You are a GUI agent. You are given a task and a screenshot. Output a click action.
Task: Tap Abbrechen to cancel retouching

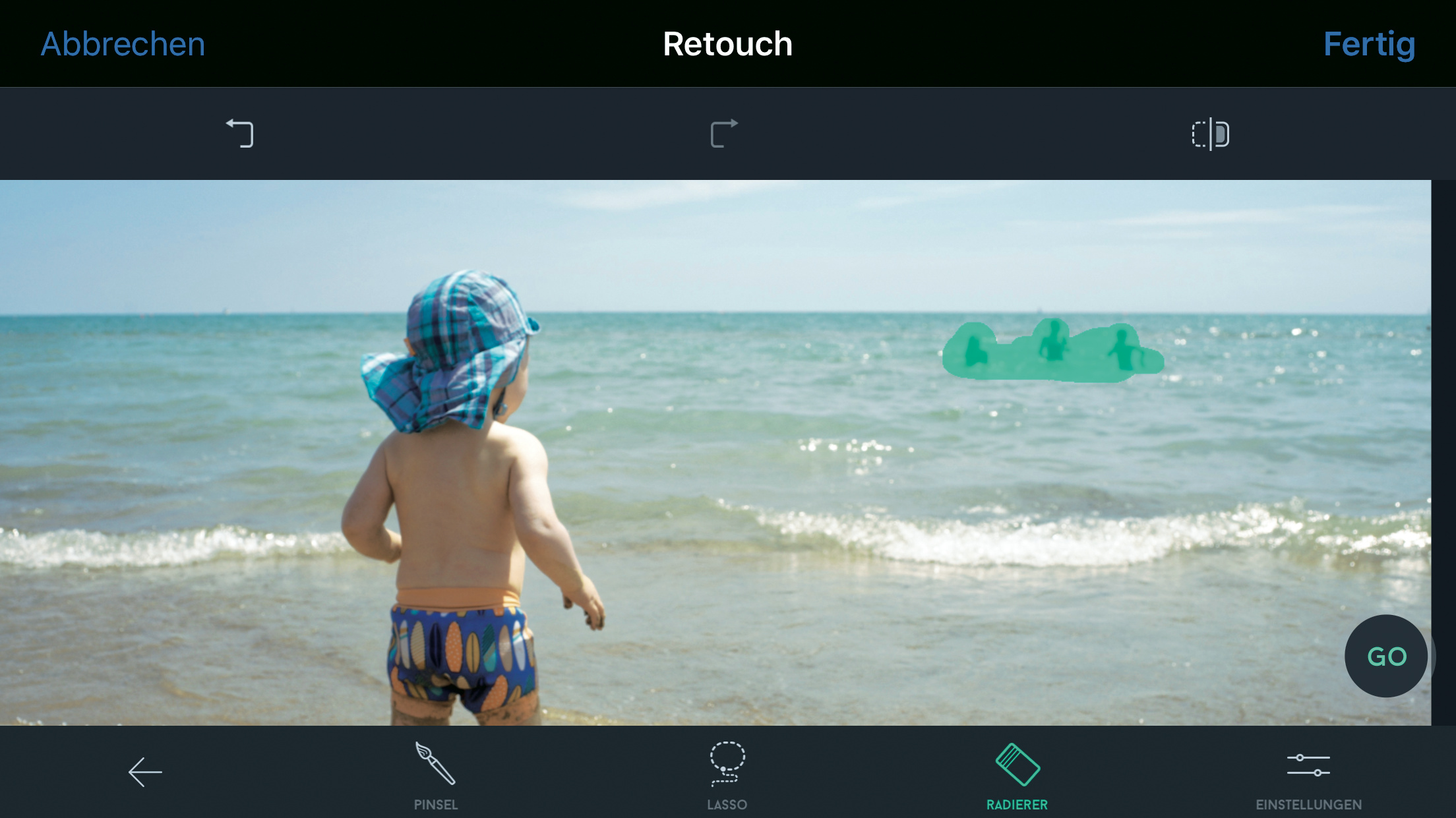[x=123, y=44]
